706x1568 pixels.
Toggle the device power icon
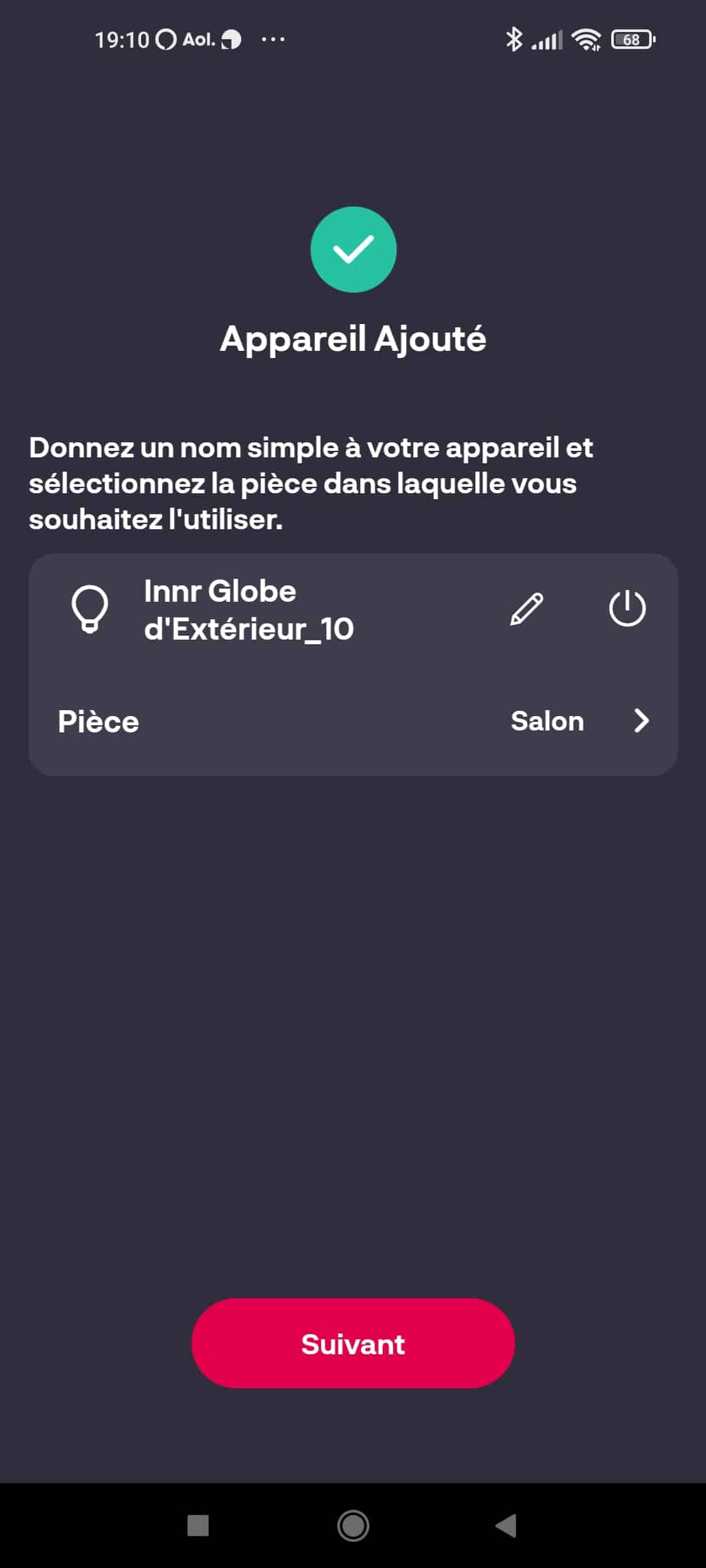coord(627,608)
